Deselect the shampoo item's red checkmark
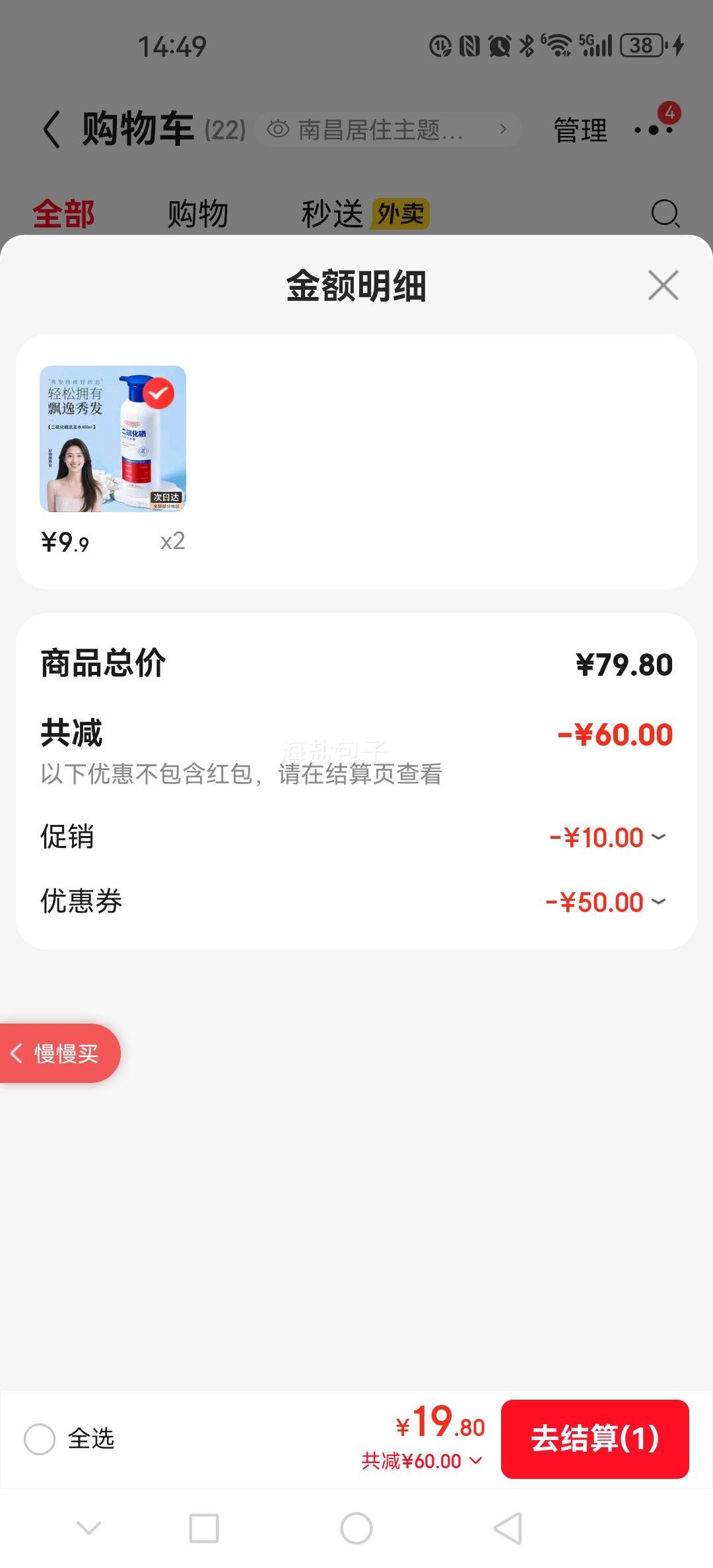 [158, 392]
